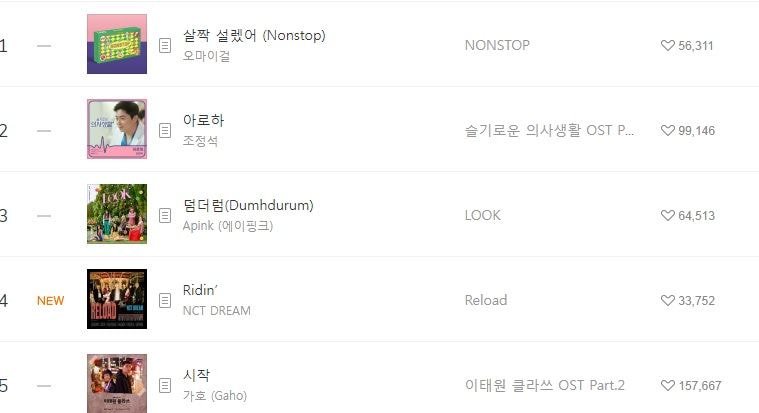The height and width of the screenshot is (413, 759).
Task: View song details icon for Ridin'
Action: point(165,301)
